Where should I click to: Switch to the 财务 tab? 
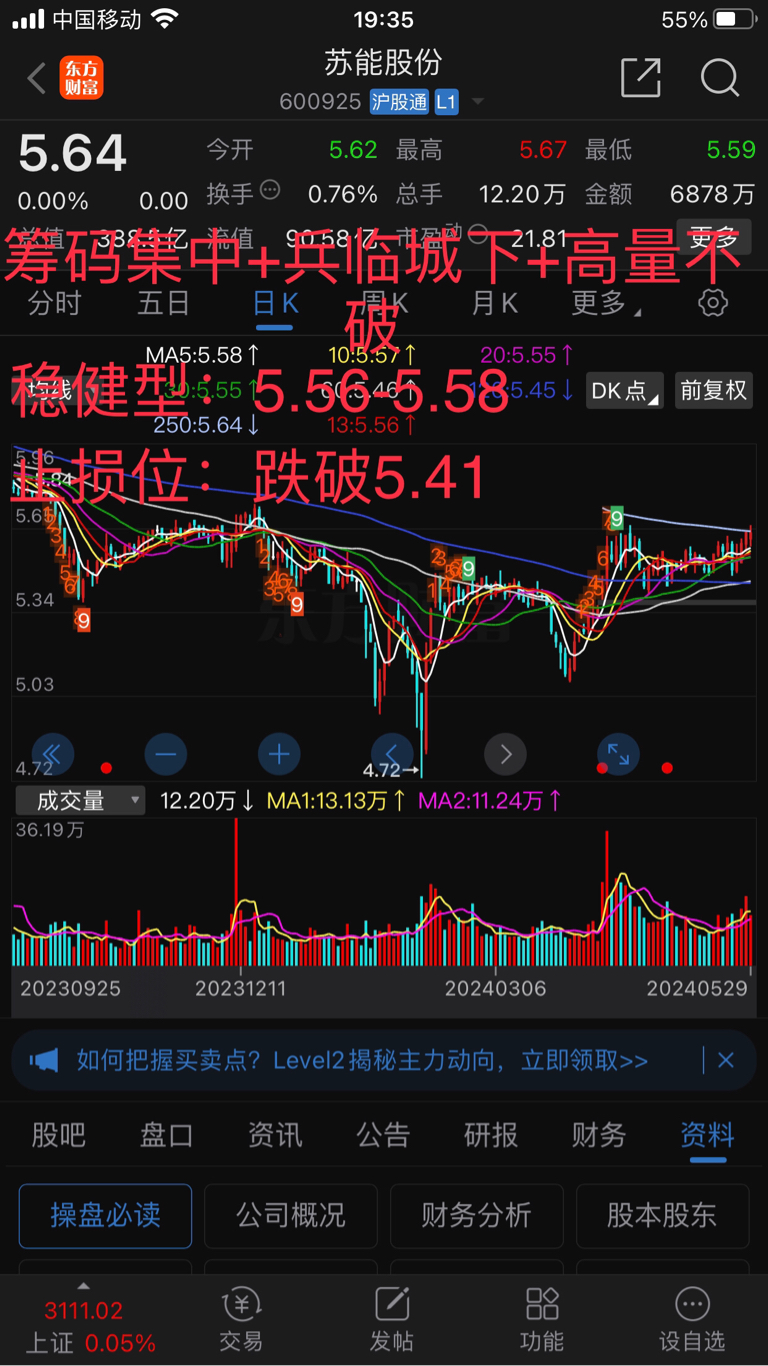click(x=598, y=1135)
